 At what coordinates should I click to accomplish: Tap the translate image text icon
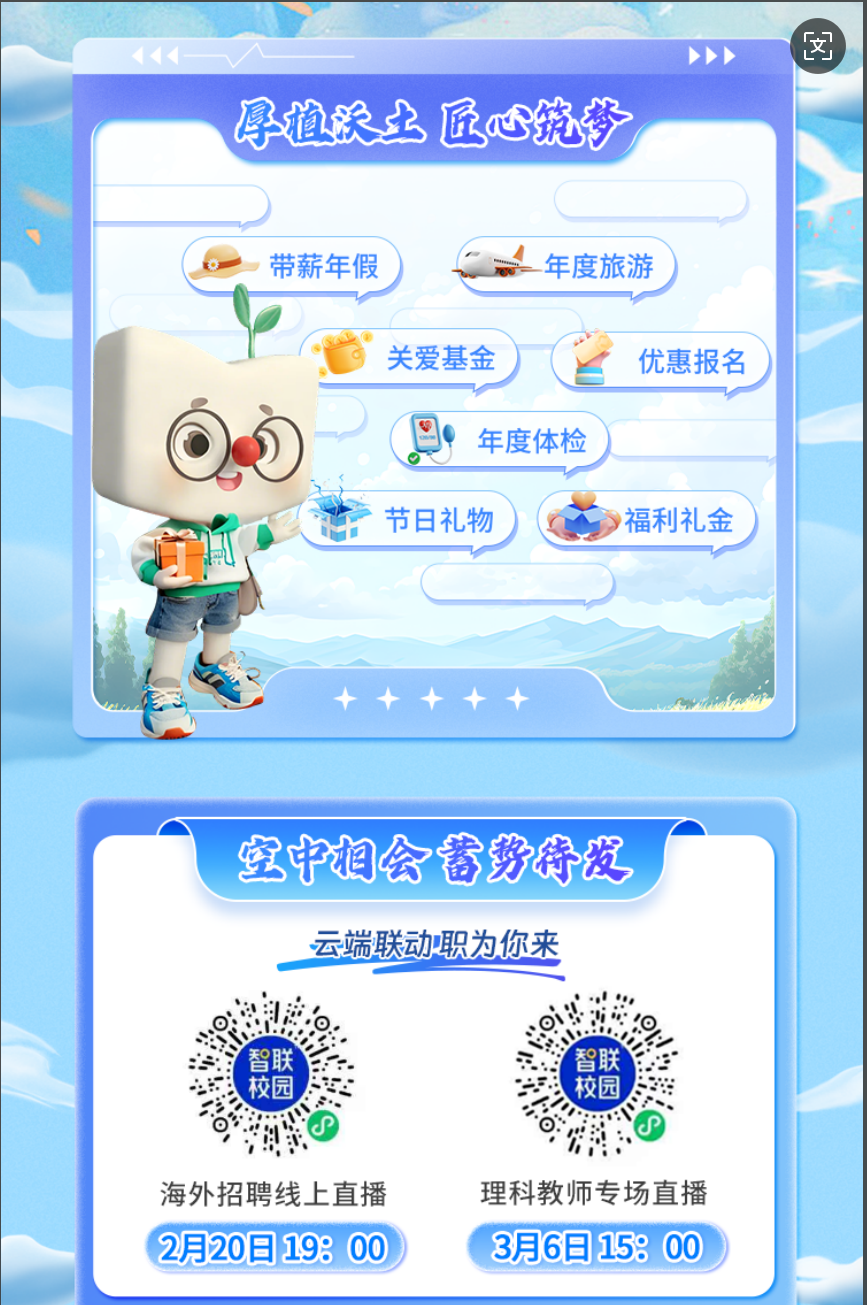[818, 46]
